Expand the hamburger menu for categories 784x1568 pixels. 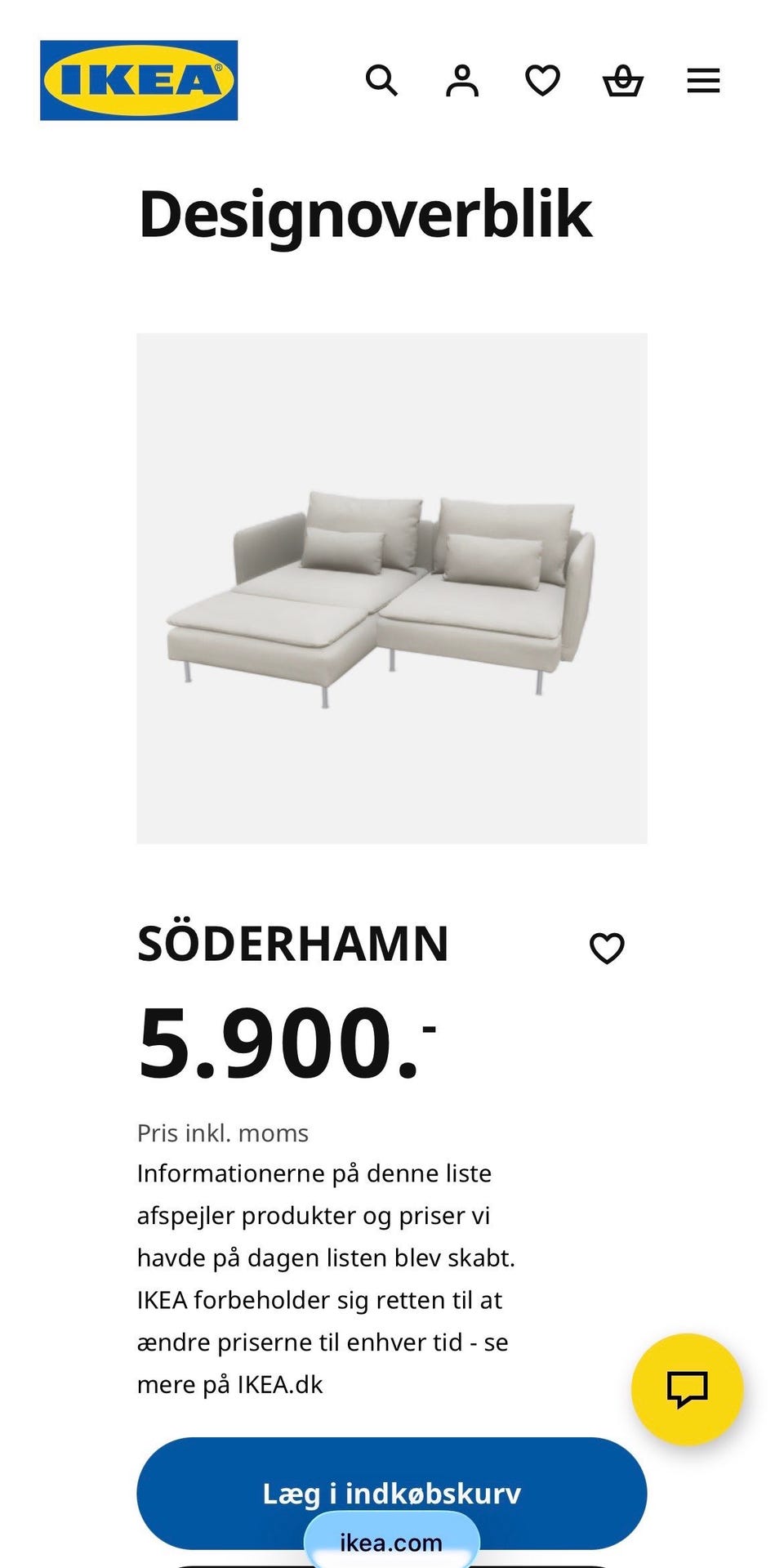[702, 80]
